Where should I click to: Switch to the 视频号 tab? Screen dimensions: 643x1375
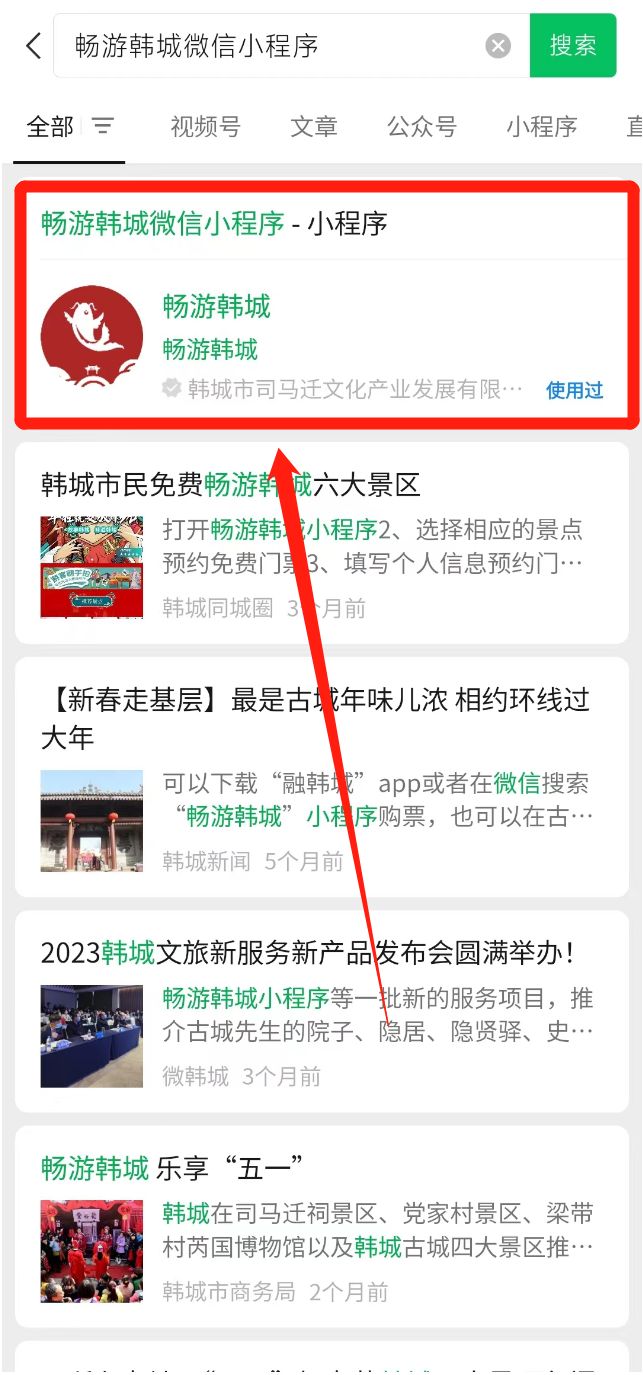(205, 127)
